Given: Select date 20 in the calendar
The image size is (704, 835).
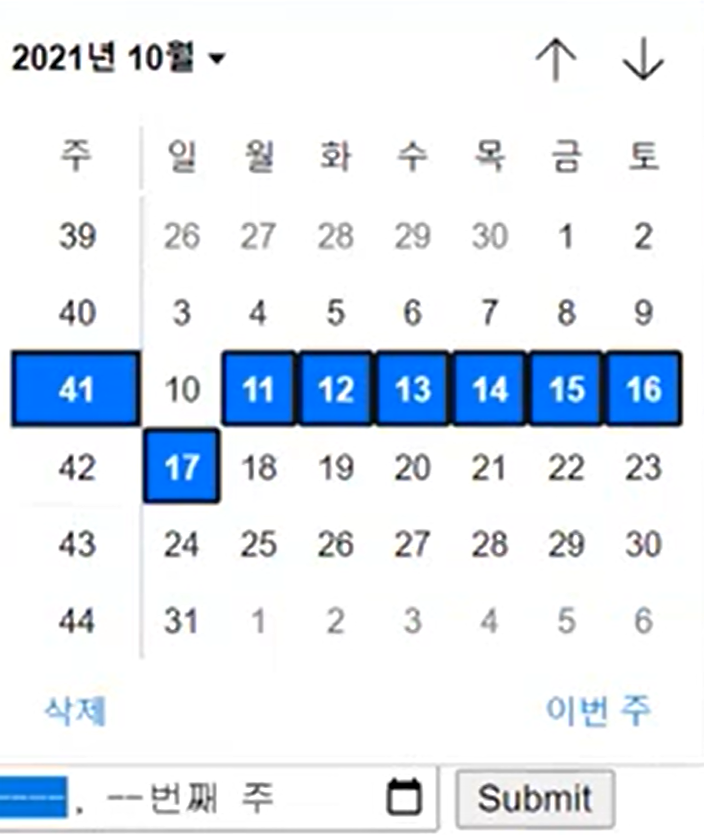Looking at the screenshot, I should (412, 467).
